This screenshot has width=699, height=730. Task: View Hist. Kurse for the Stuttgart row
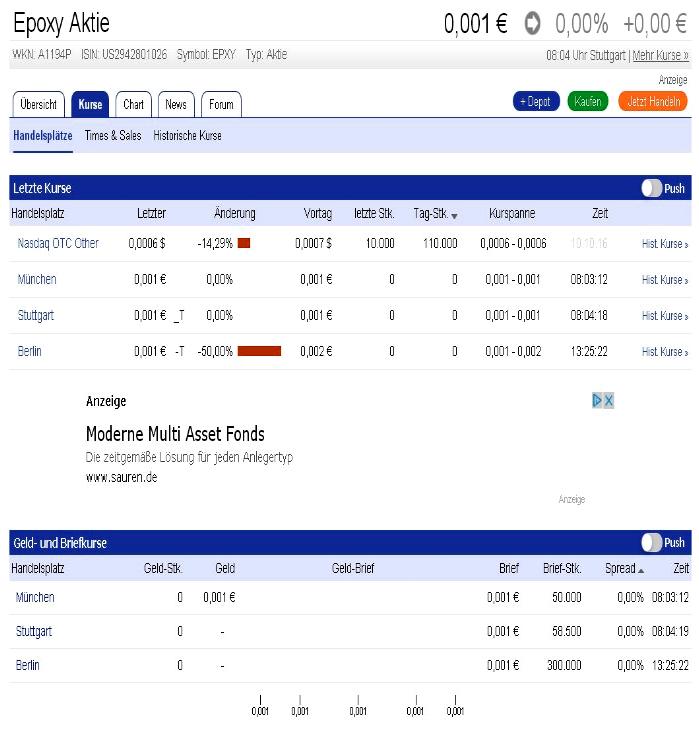(x=664, y=316)
